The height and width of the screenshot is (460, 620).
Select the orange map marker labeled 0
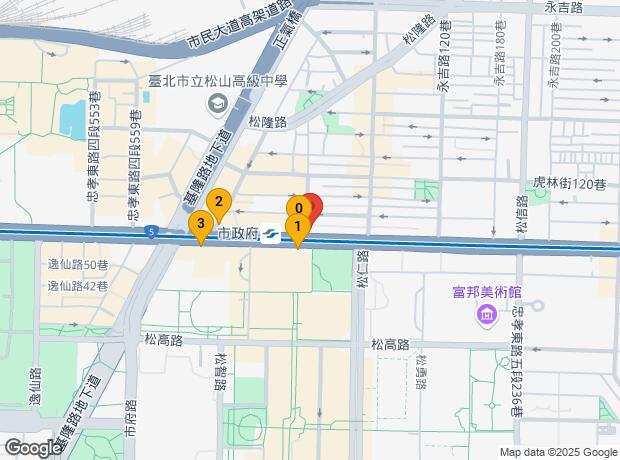point(296,207)
